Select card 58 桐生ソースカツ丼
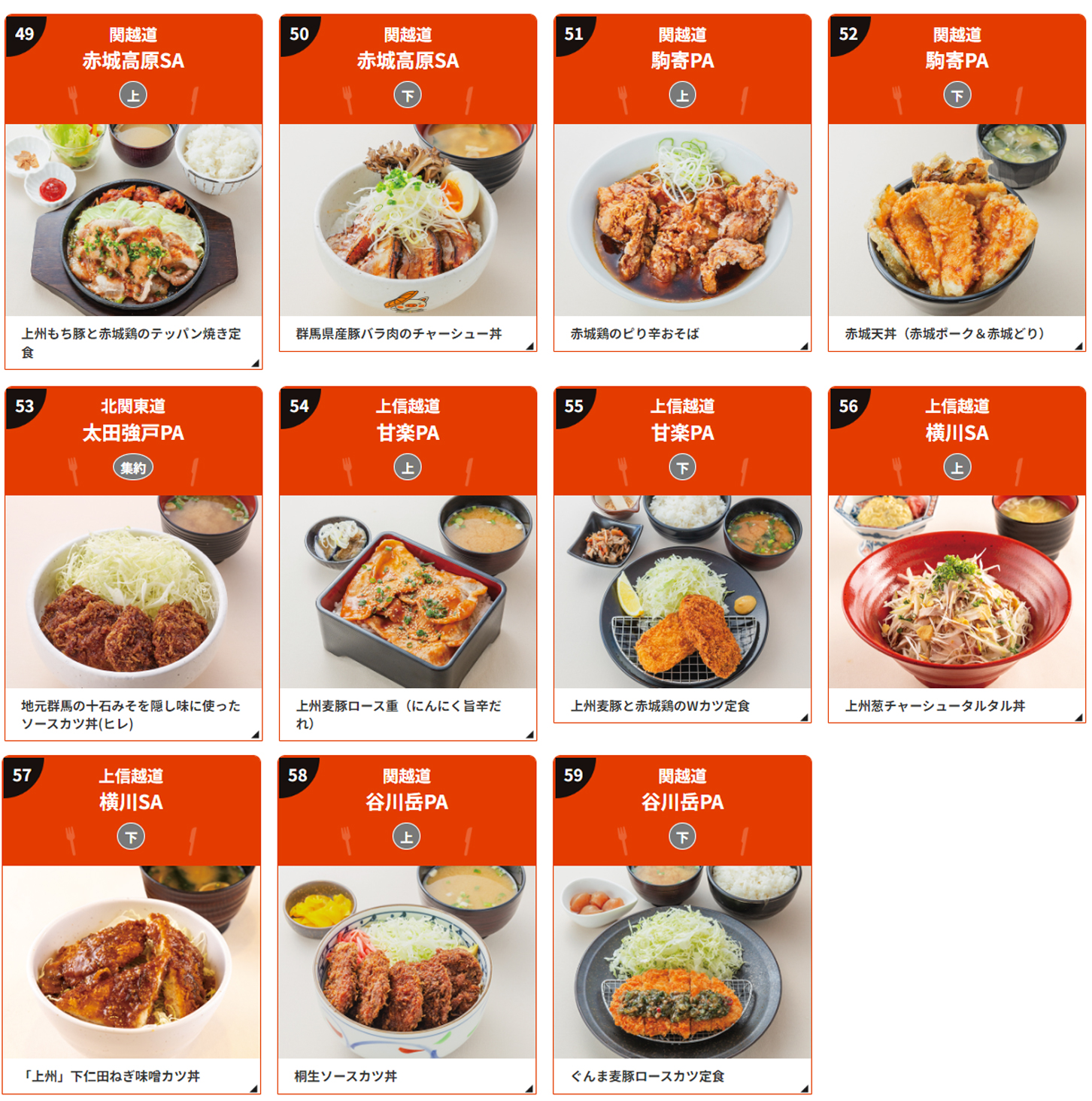The width and height of the screenshot is (1092, 1101). pos(407,961)
